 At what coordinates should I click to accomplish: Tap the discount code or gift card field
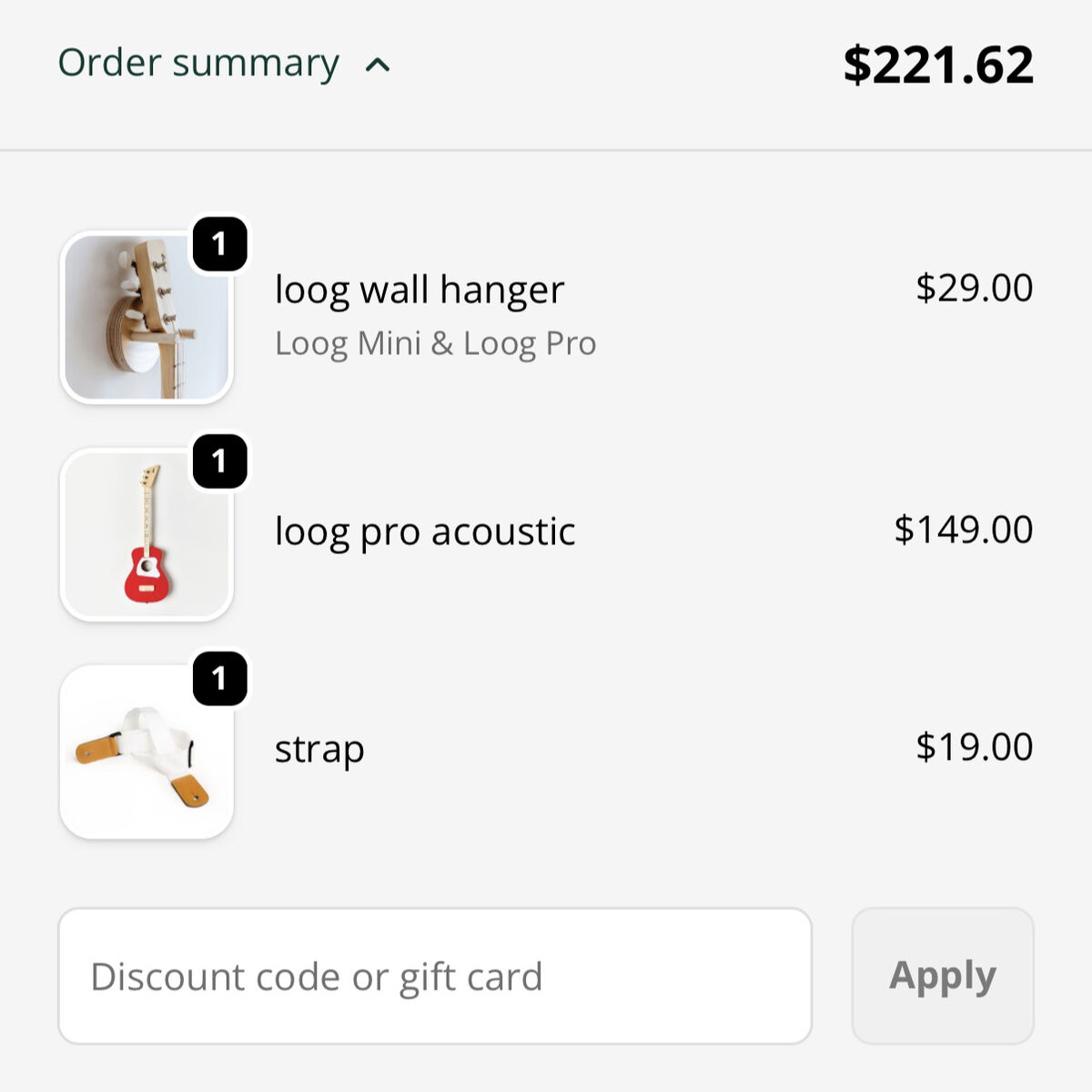[435, 976]
